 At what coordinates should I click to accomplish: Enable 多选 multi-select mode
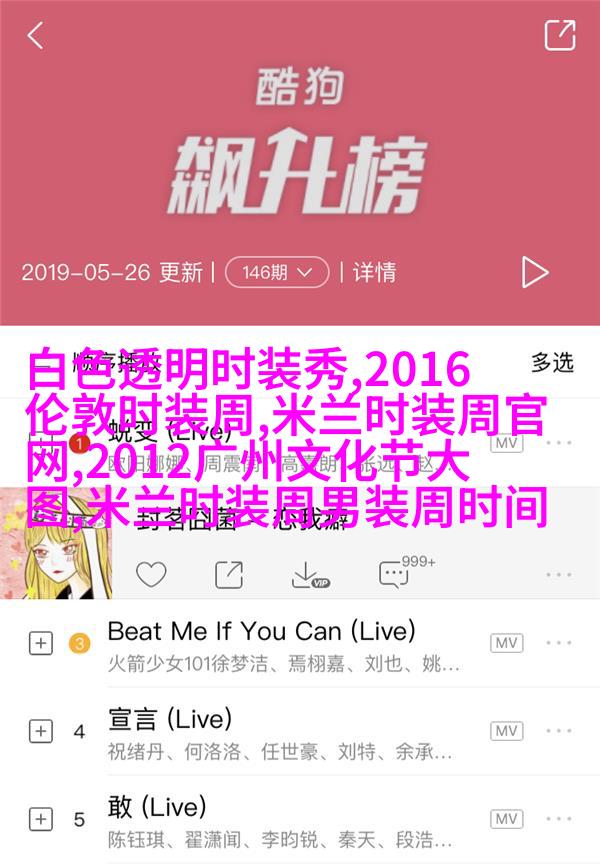coord(552,362)
